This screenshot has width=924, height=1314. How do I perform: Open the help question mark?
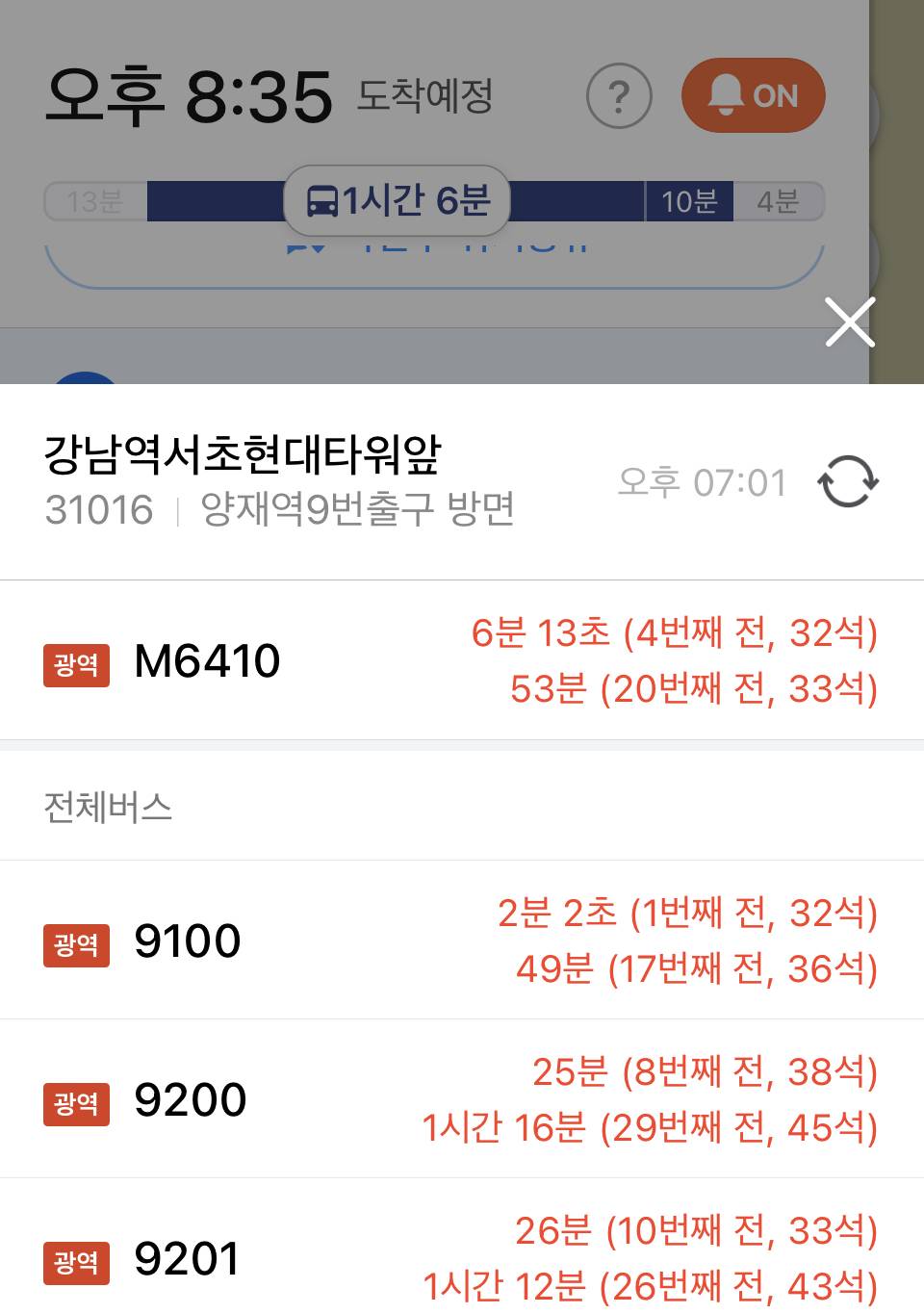click(619, 95)
